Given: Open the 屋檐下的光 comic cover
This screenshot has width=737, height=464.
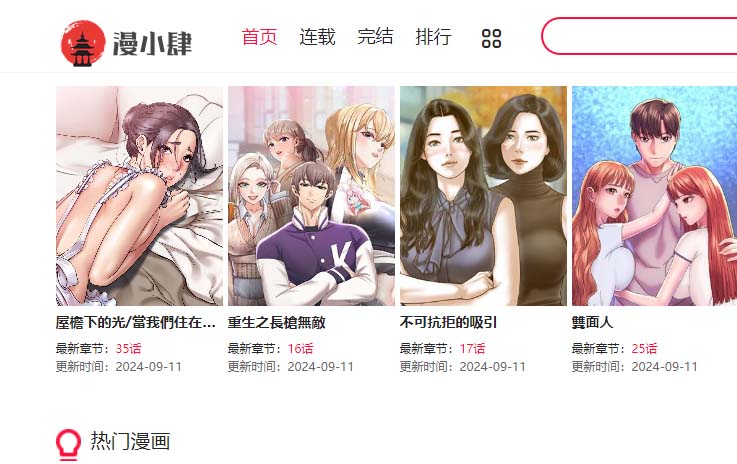Looking at the screenshot, I should click(x=139, y=196).
